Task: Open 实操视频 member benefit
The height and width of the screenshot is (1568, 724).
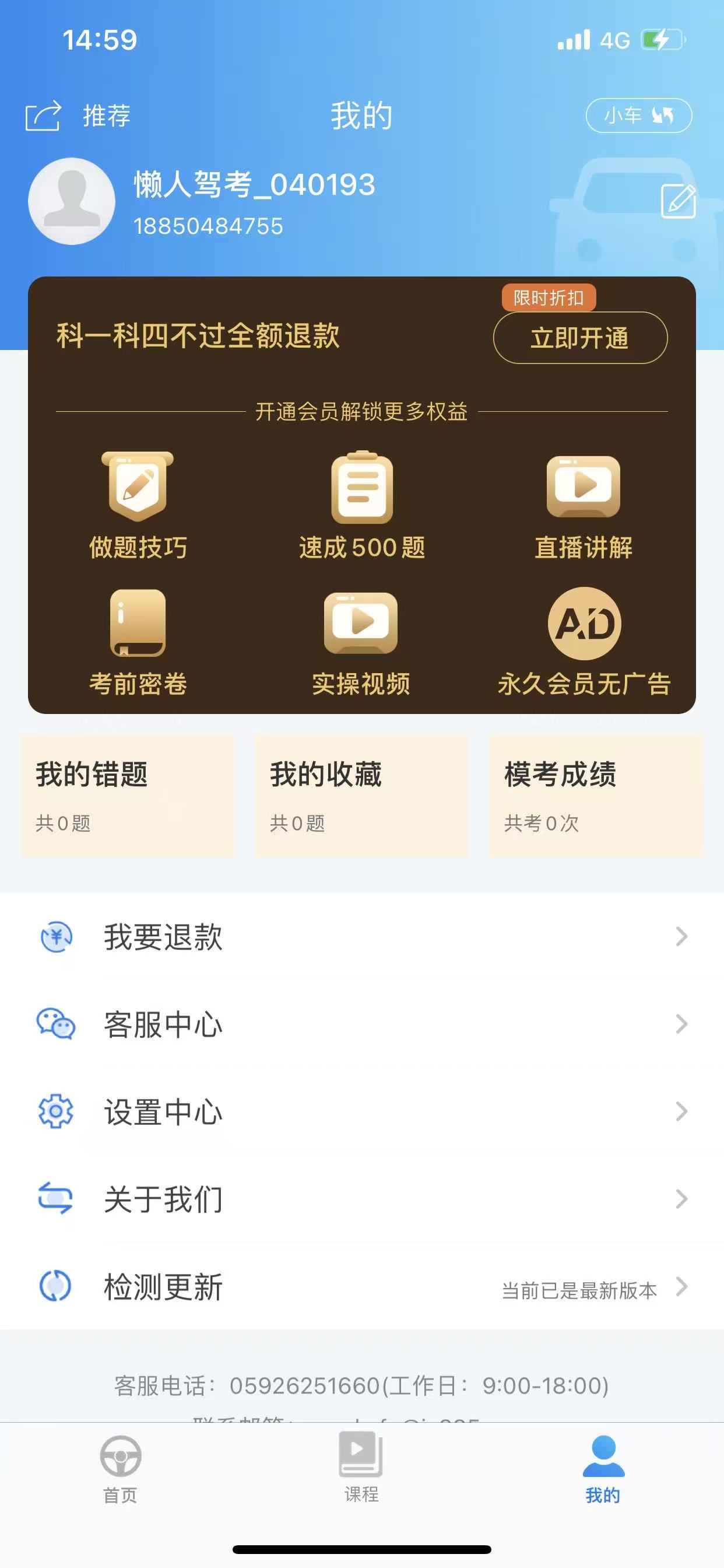Action: tap(361, 642)
